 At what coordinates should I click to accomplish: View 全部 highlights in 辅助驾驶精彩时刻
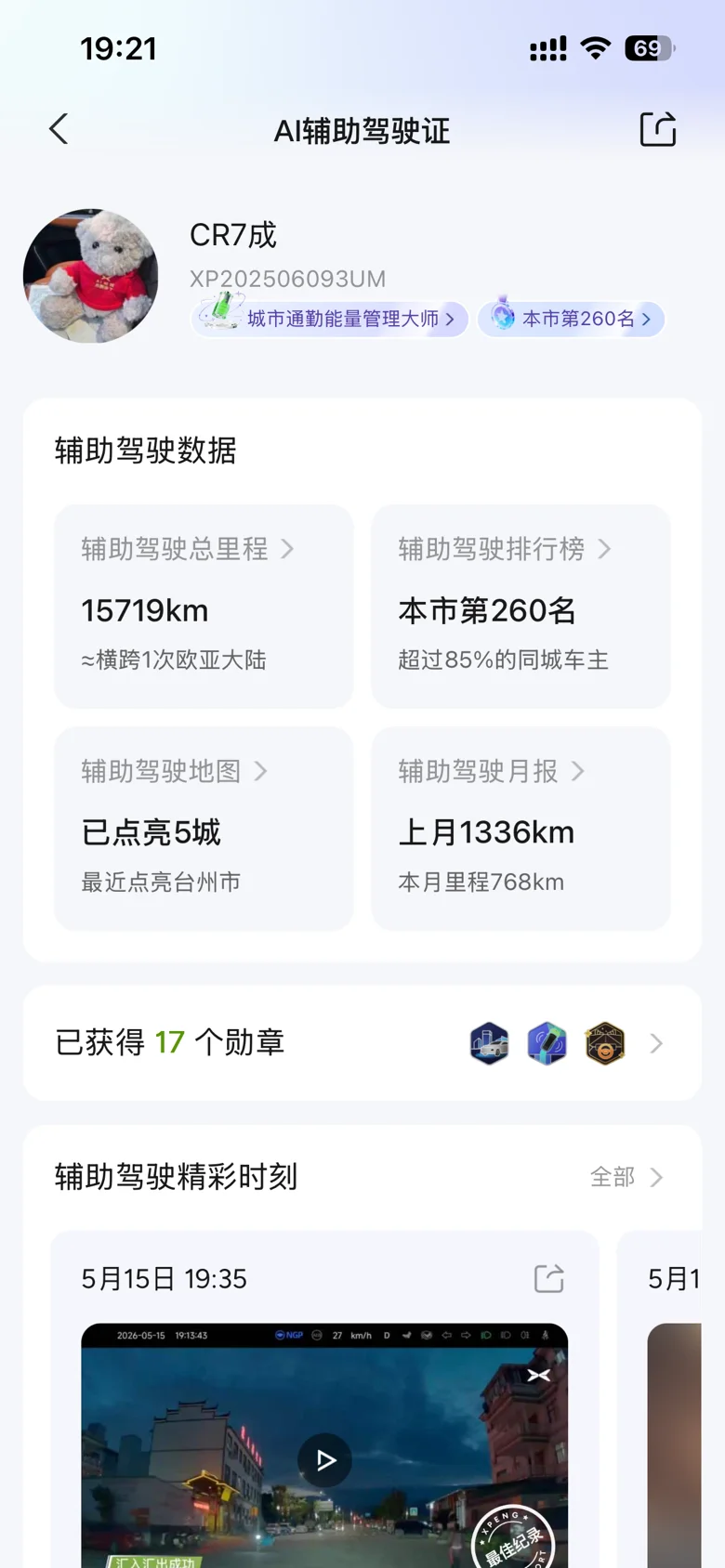[627, 1177]
